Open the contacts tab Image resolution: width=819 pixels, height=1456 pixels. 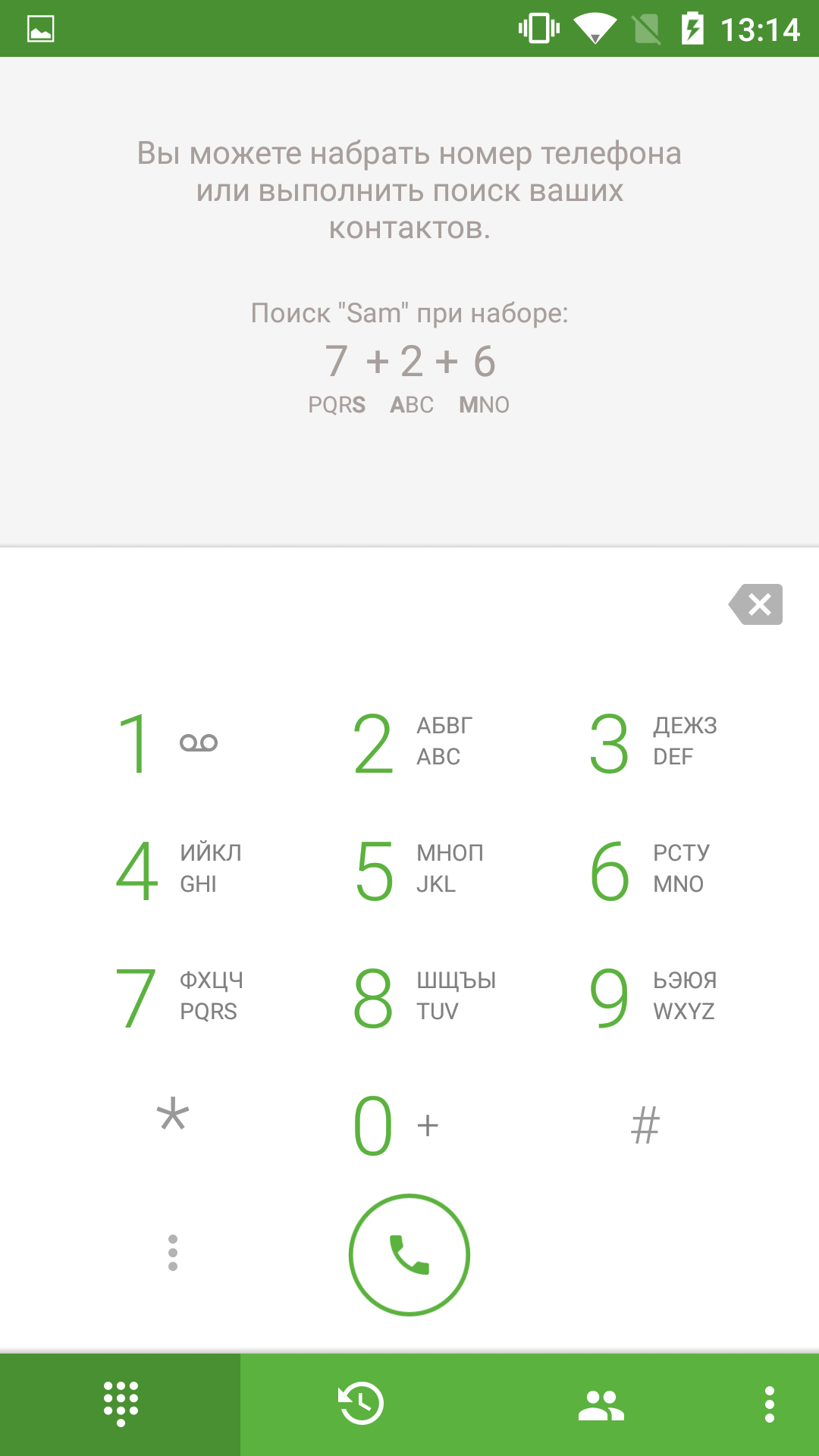coord(601,1404)
